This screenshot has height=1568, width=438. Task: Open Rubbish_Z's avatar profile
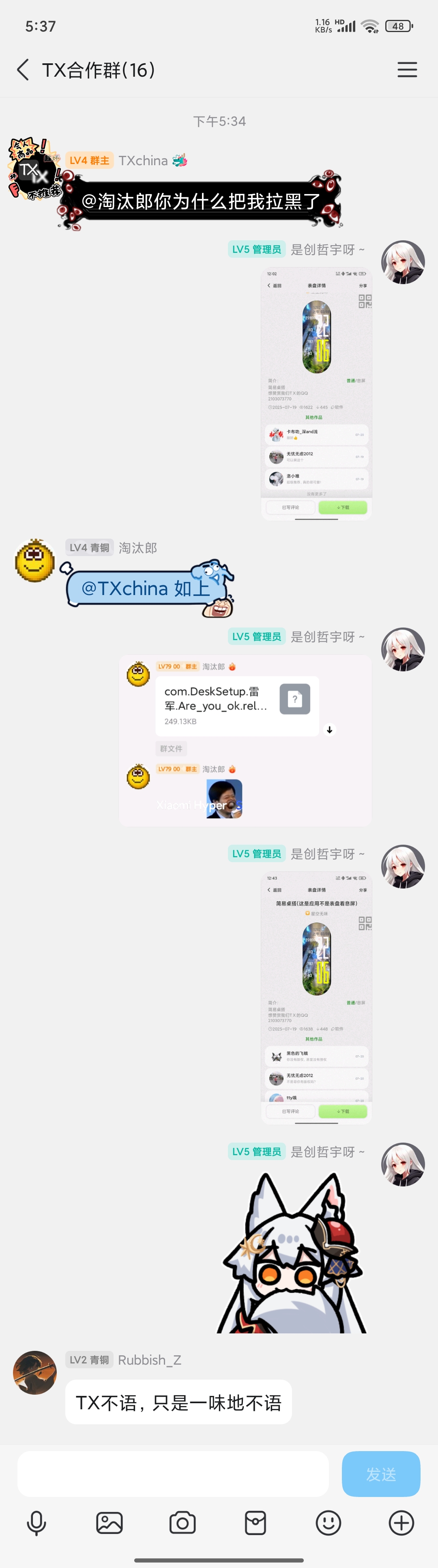tap(35, 1373)
